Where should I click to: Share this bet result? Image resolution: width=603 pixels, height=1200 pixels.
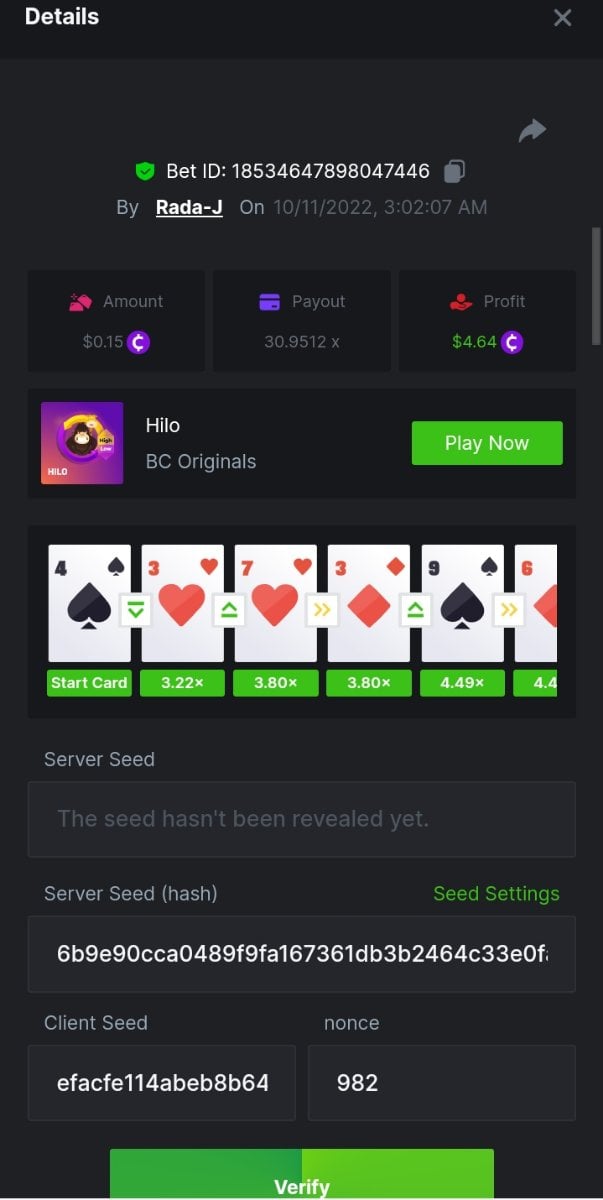click(532, 131)
